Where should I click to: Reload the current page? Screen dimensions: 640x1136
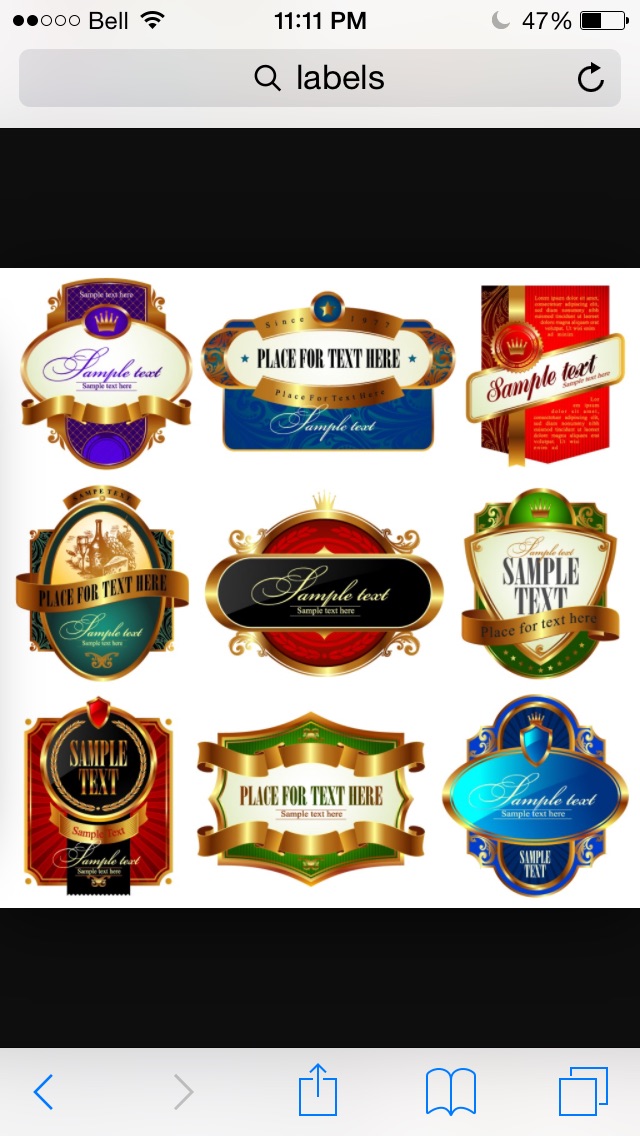coord(591,78)
